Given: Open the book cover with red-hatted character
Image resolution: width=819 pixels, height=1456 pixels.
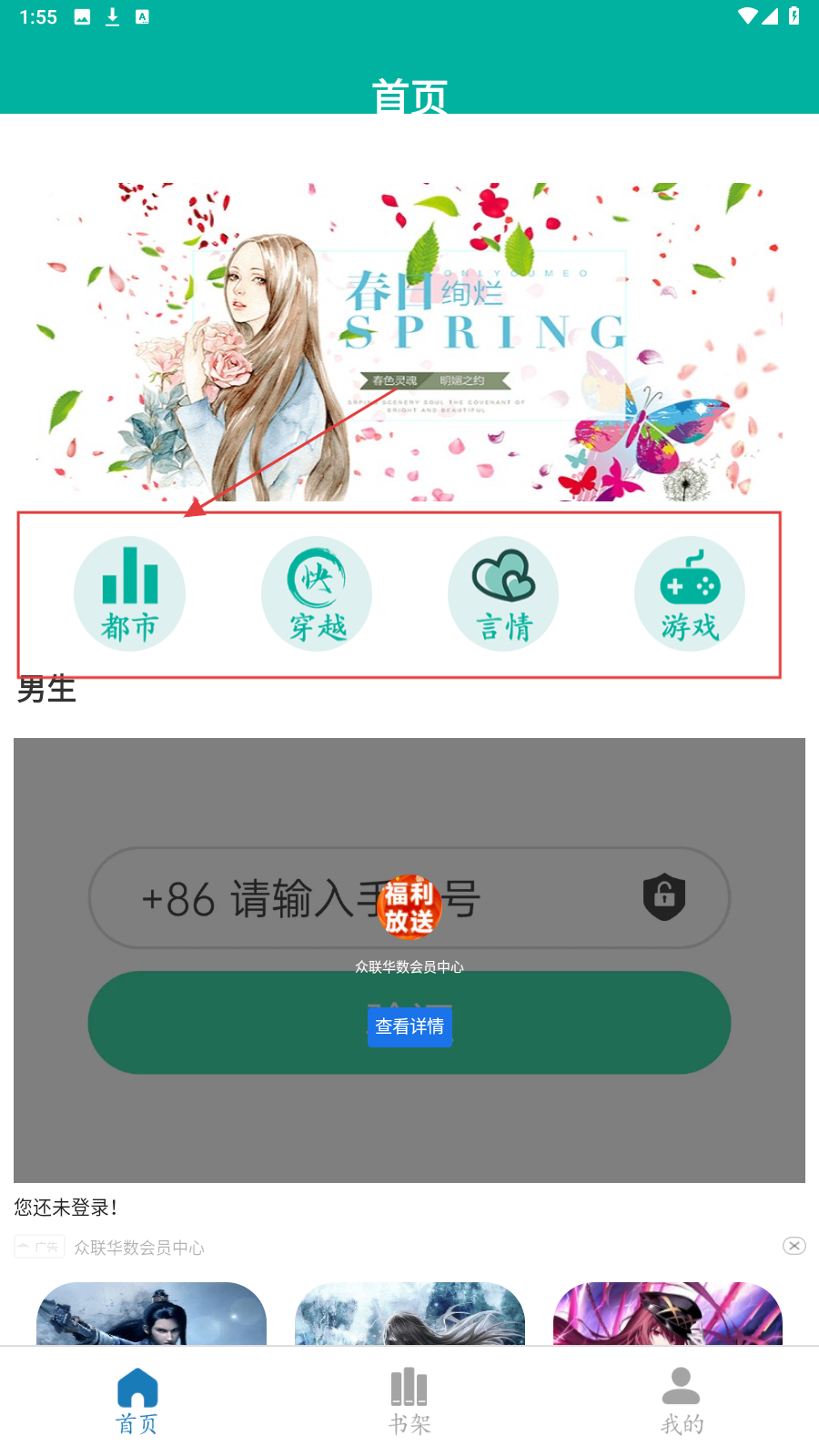Looking at the screenshot, I should [x=668, y=1313].
